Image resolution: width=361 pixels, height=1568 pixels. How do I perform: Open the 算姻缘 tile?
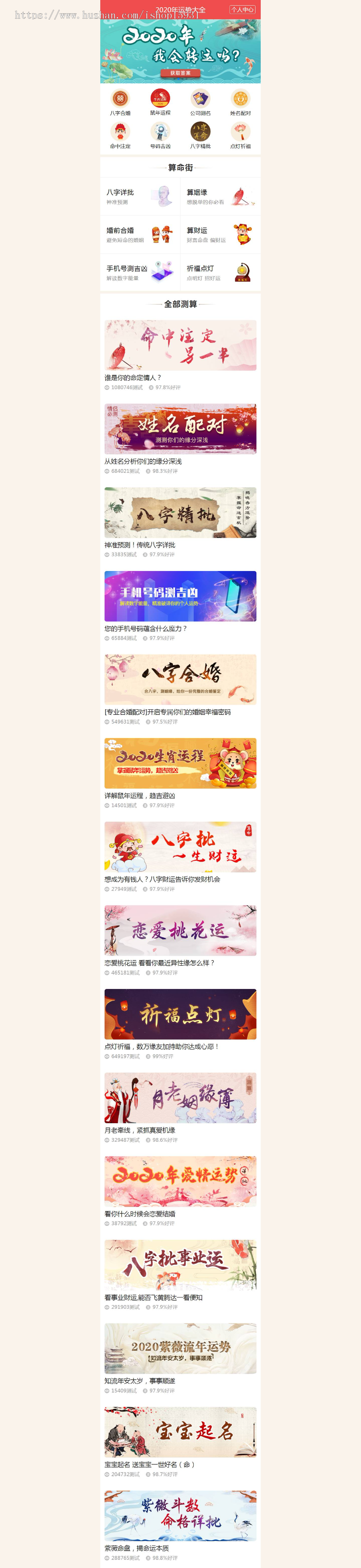(x=220, y=197)
